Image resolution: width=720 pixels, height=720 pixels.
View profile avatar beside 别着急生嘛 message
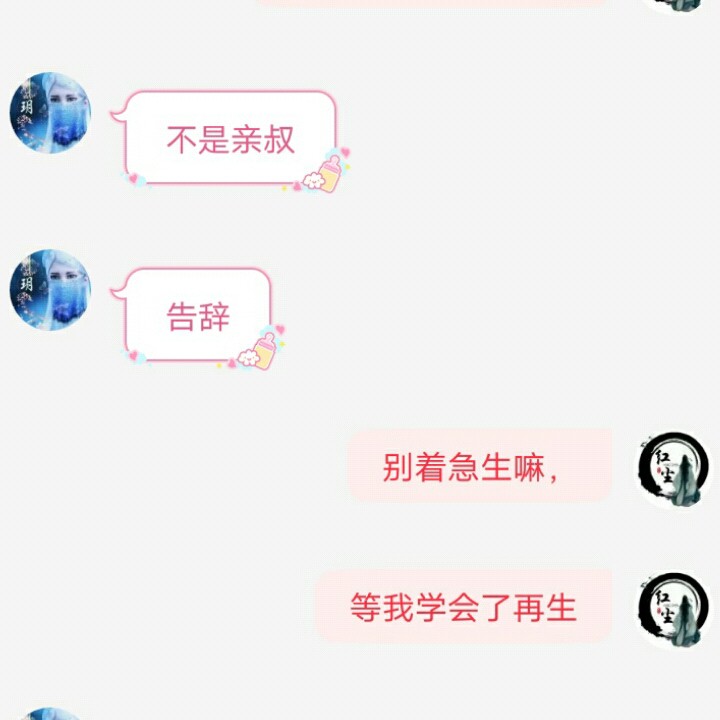click(x=673, y=467)
